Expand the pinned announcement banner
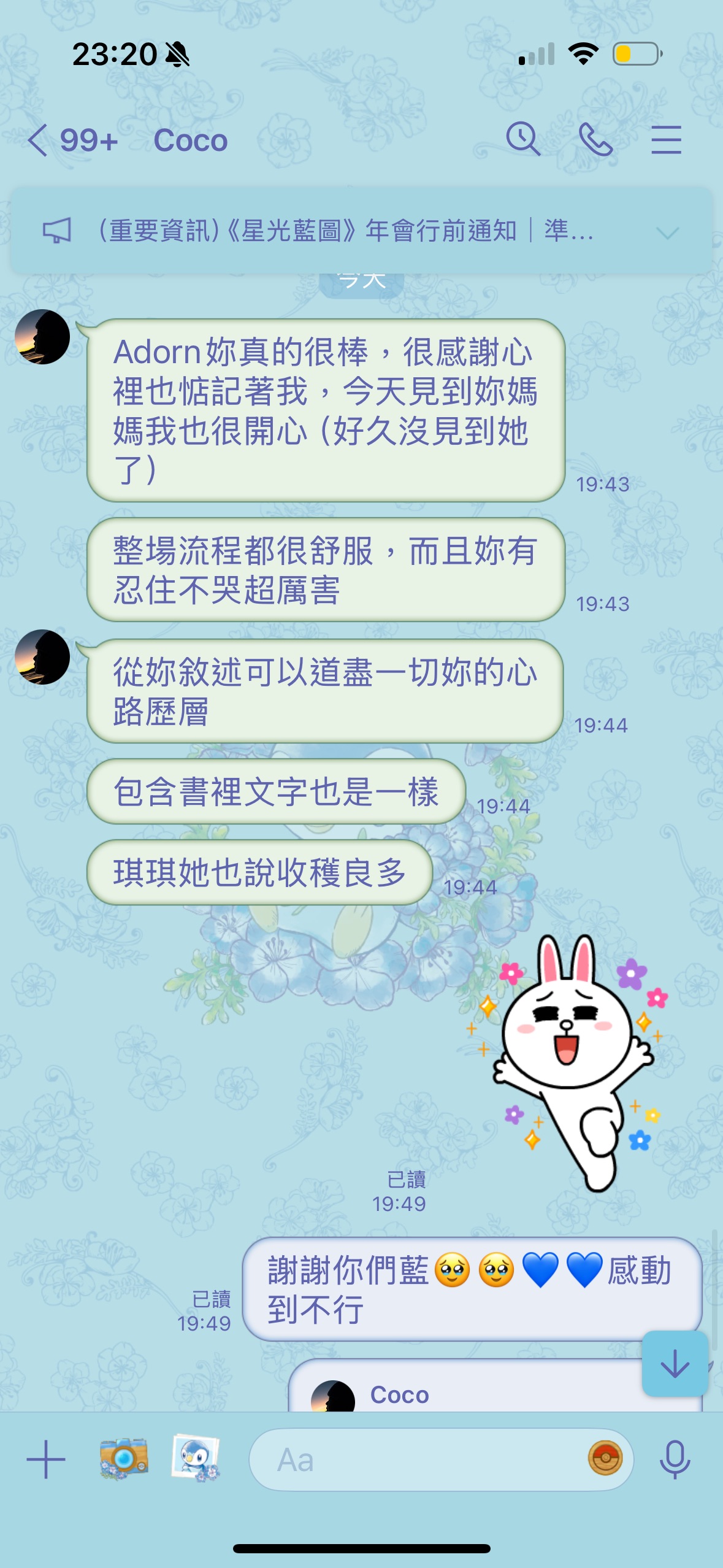Screen dimensions: 723x1568 pyautogui.click(x=667, y=233)
